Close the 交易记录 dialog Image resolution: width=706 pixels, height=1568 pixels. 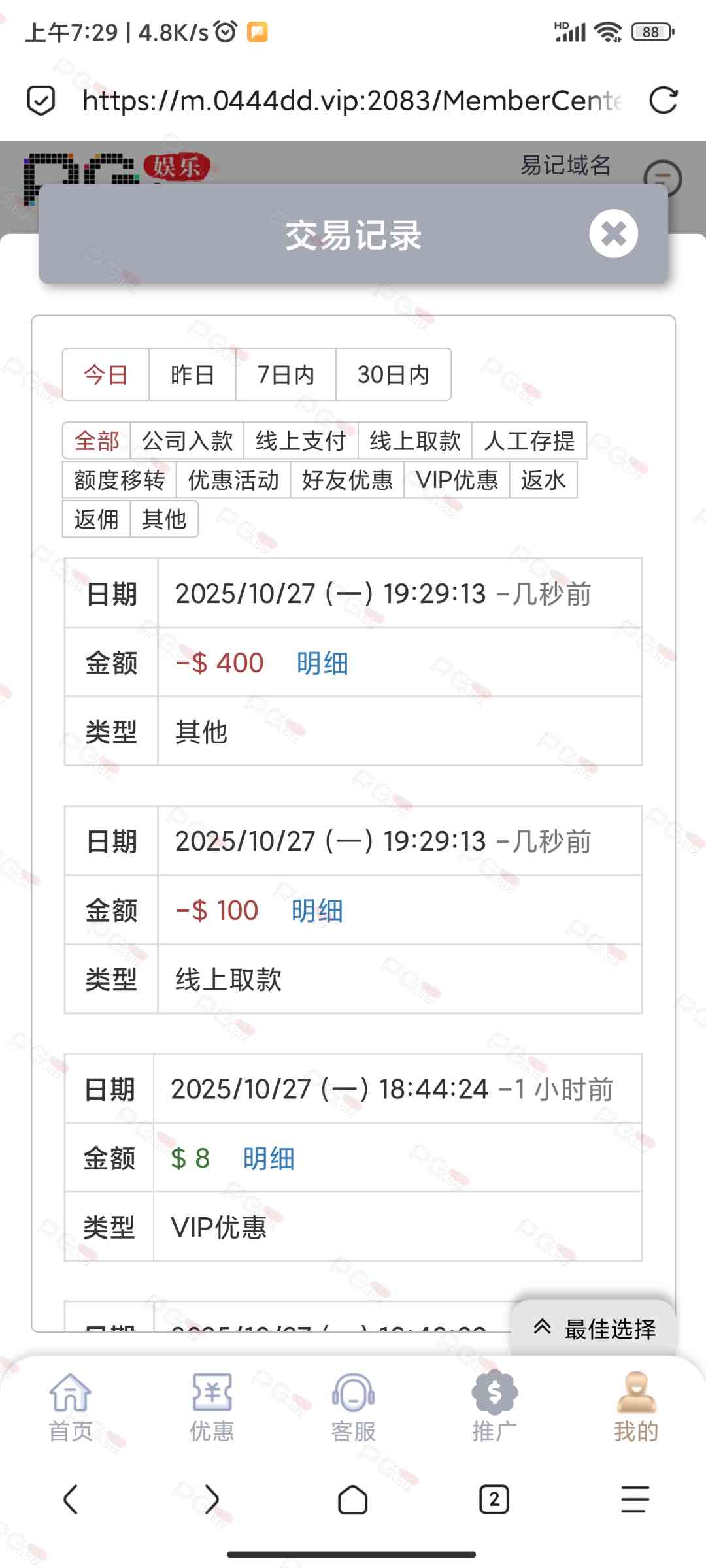click(x=613, y=233)
